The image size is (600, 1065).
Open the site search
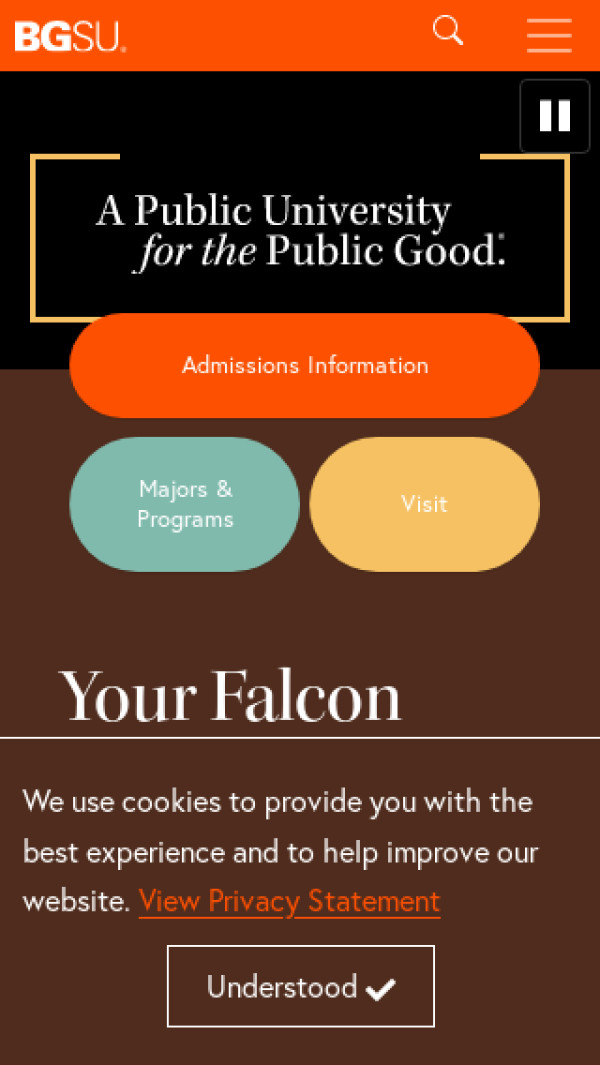448,31
